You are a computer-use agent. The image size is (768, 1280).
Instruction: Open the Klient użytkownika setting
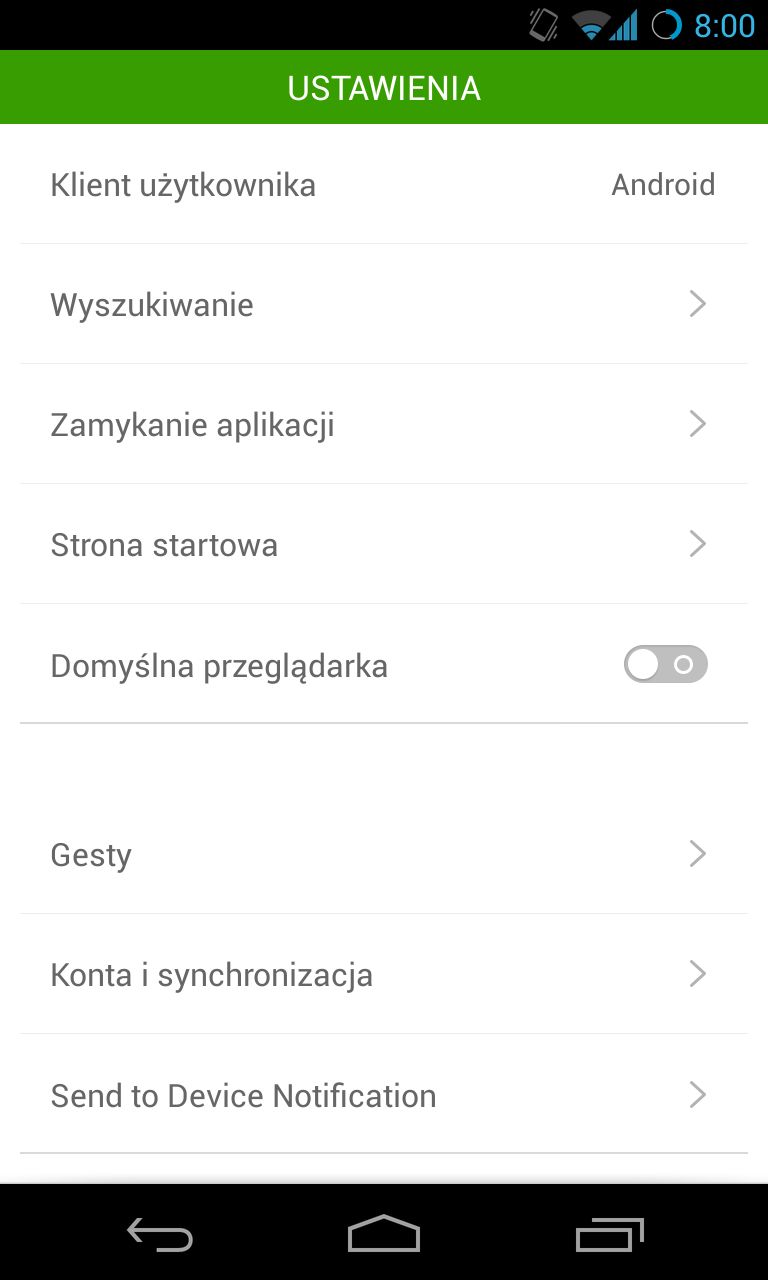384,184
